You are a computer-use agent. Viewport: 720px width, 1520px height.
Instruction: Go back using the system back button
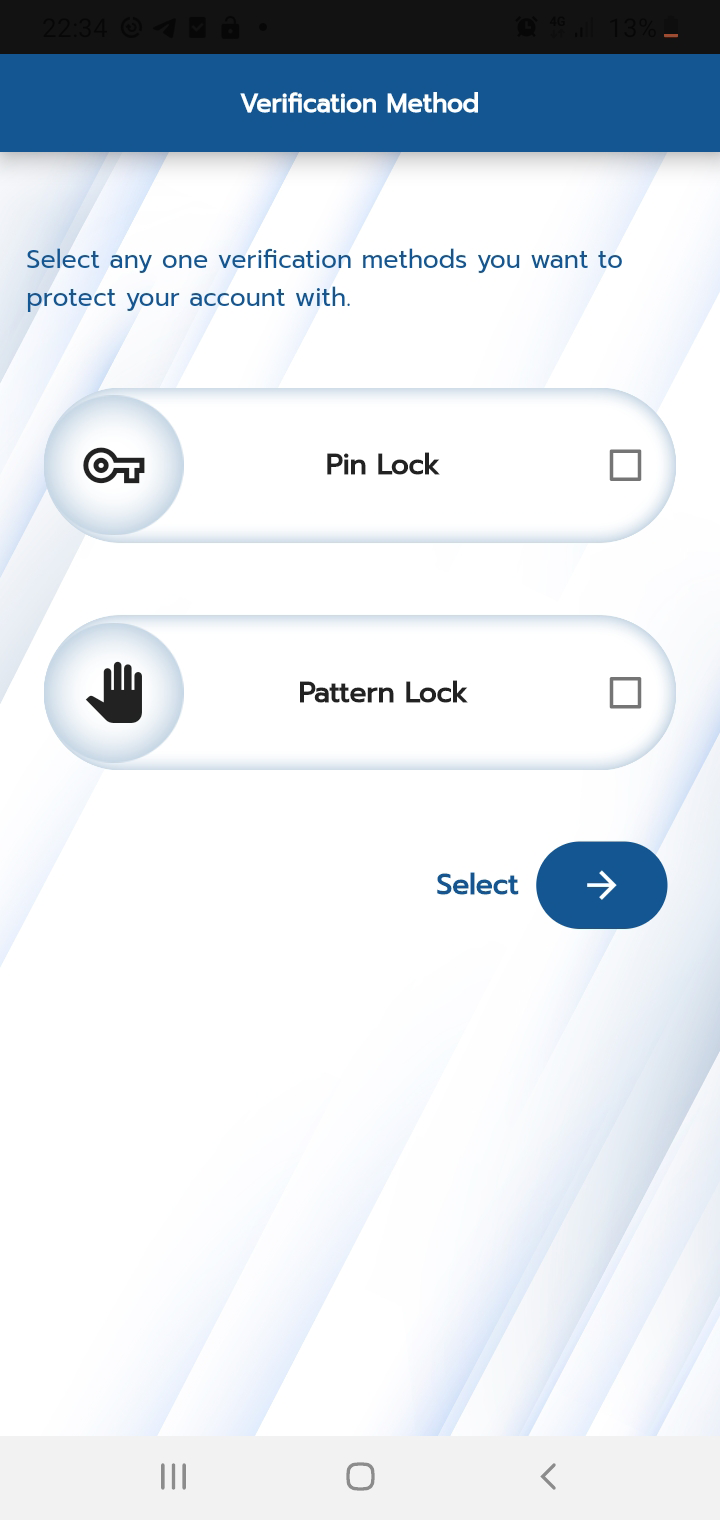tap(547, 1476)
